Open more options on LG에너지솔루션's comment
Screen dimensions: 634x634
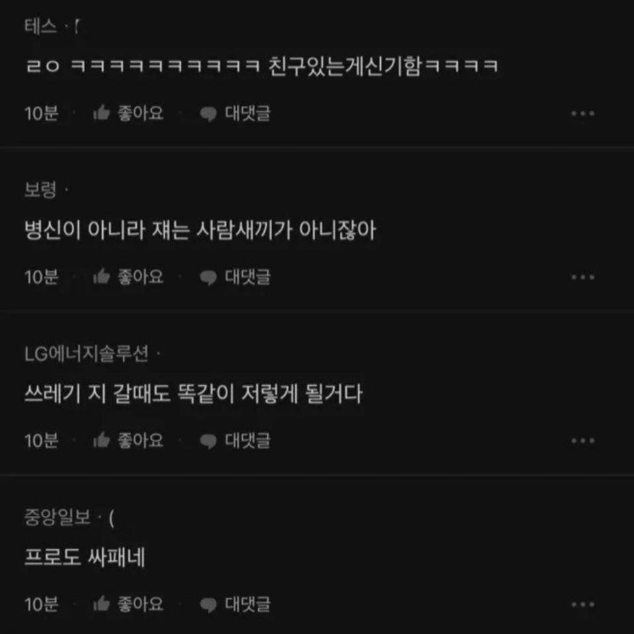click(583, 440)
